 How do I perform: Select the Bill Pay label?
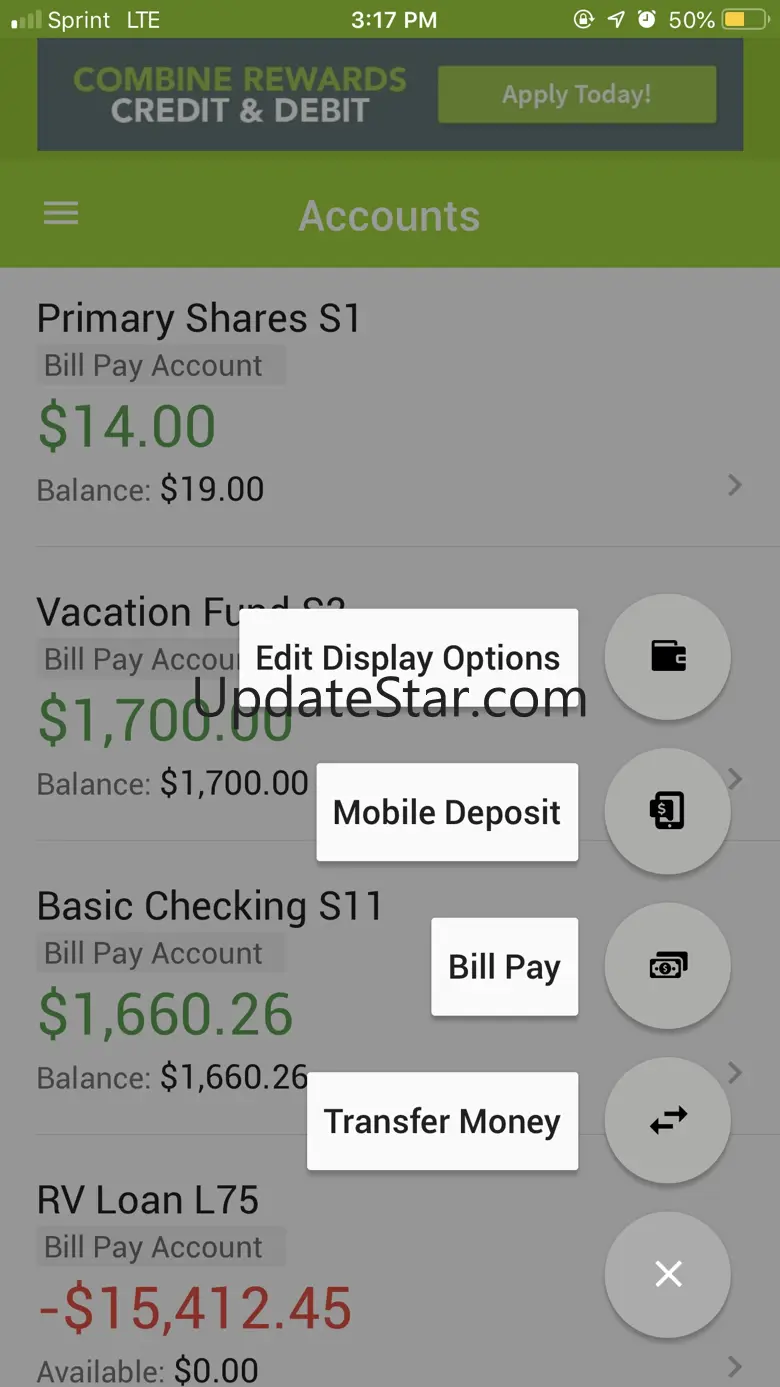pos(504,967)
